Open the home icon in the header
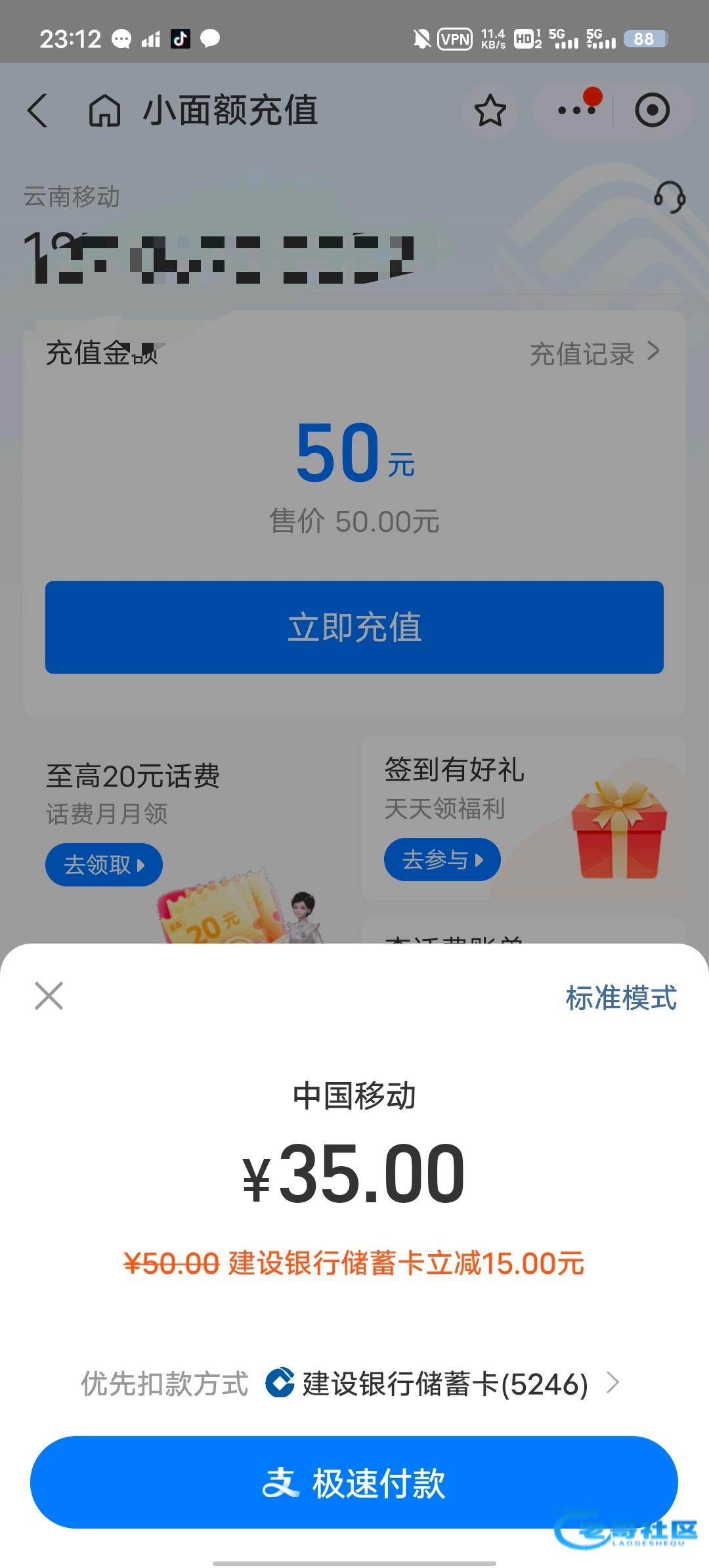Image resolution: width=709 pixels, height=1568 pixels. (104, 110)
